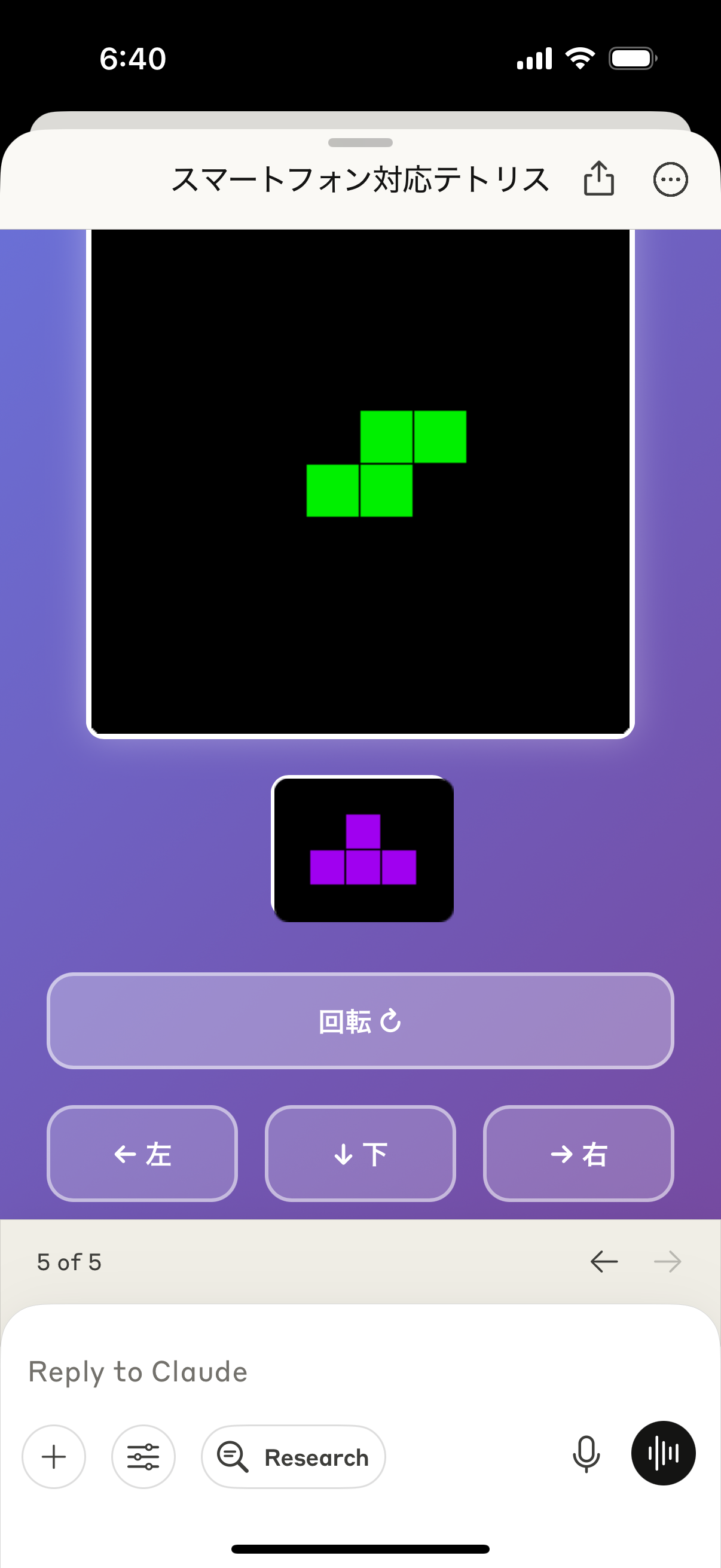Share the スマートフォン対応テトリス artifact
The height and width of the screenshot is (1568, 721).
pos(598,179)
